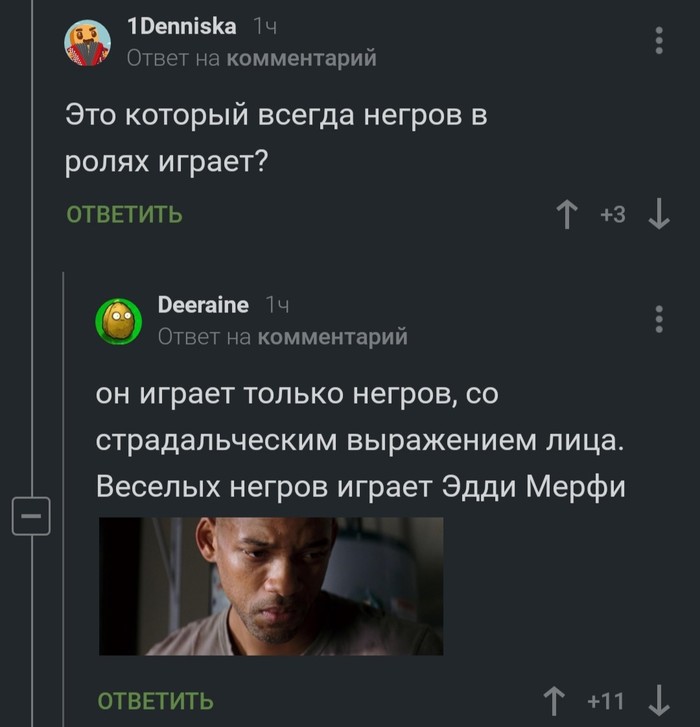Open Deeraine's profile avatar
The width and height of the screenshot is (700, 727).
tap(118, 321)
